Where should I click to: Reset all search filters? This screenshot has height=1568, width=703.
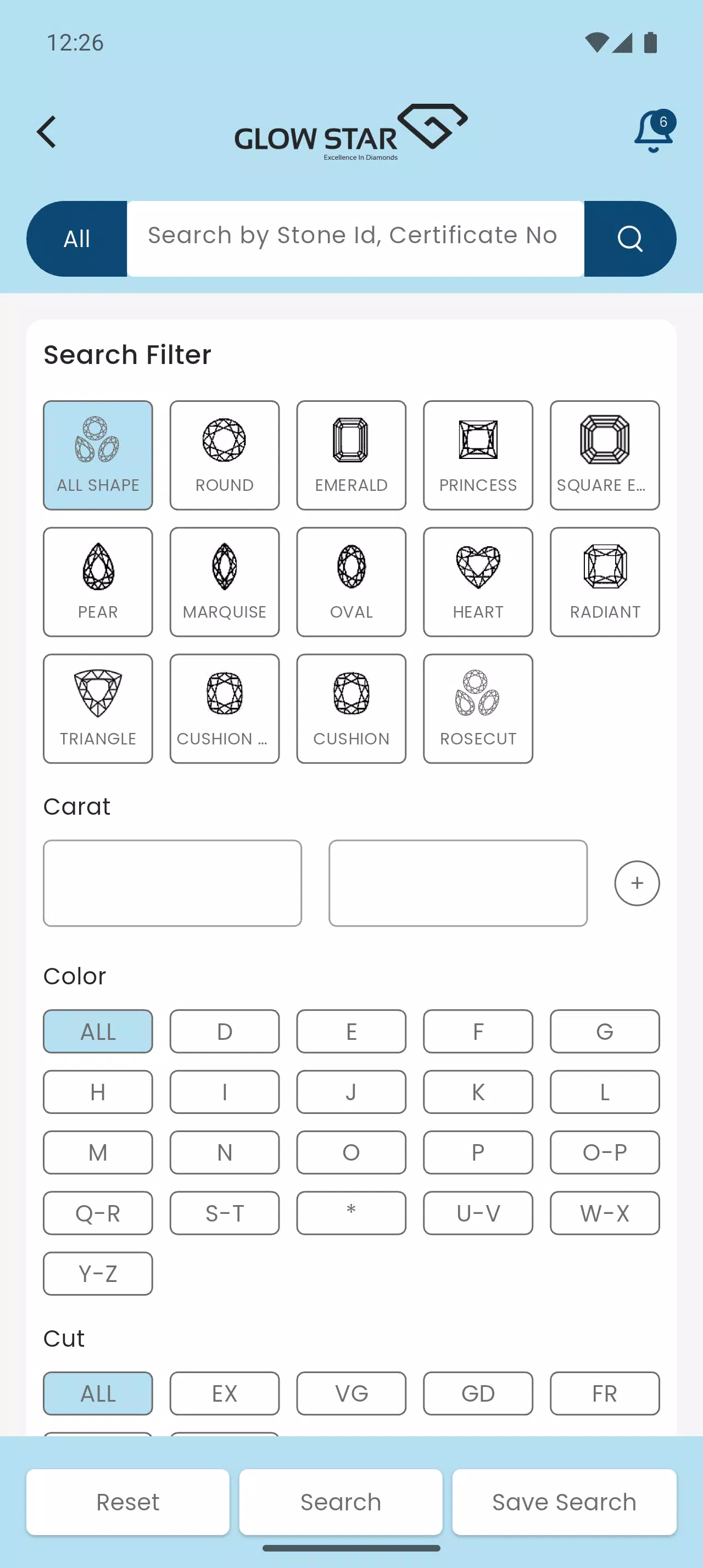click(128, 1502)
